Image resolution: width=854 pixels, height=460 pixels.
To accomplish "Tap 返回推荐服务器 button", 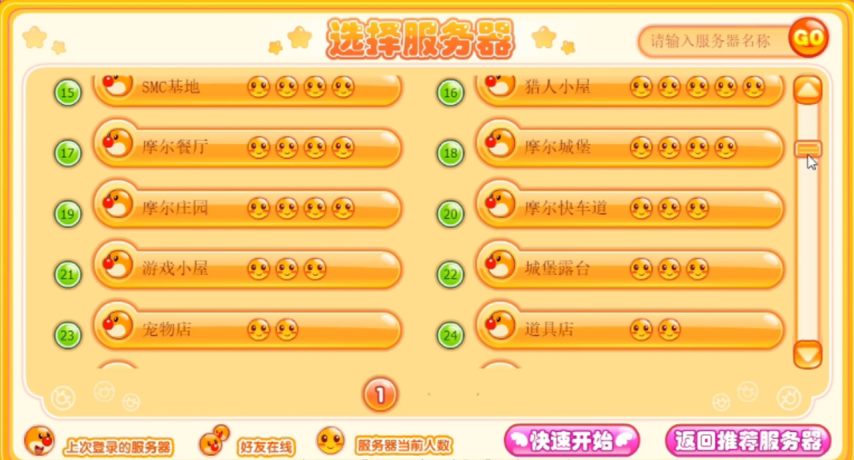I will point(747,440).
